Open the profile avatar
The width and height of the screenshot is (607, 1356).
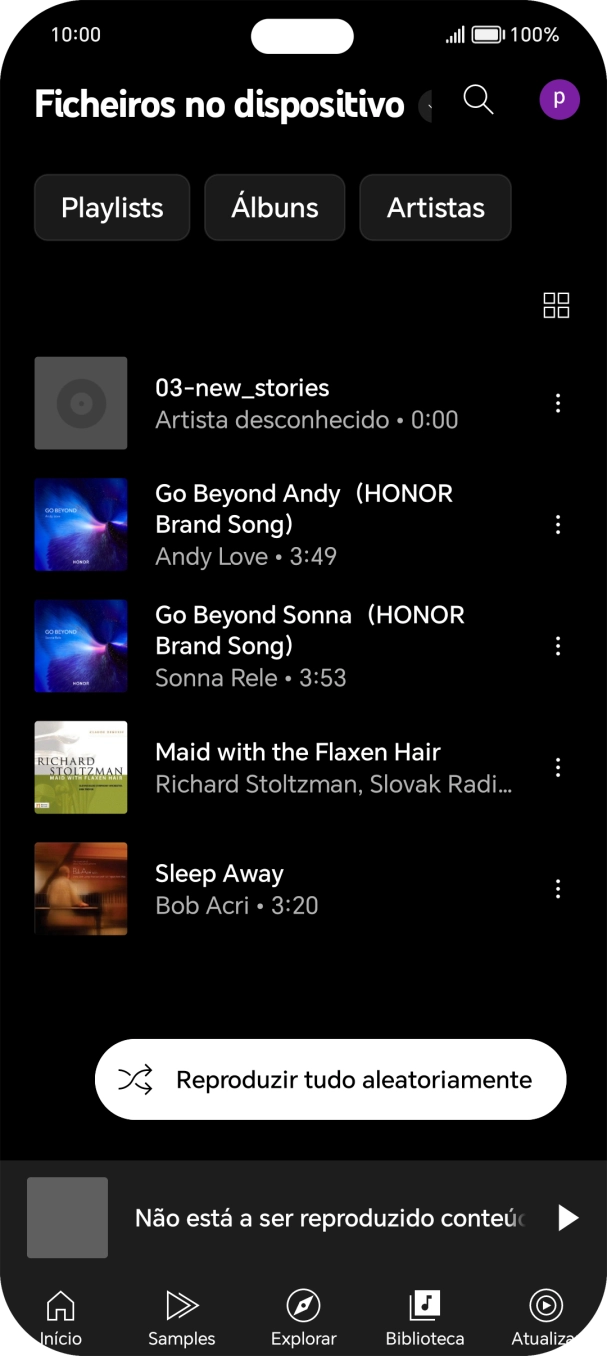(559, 100)
